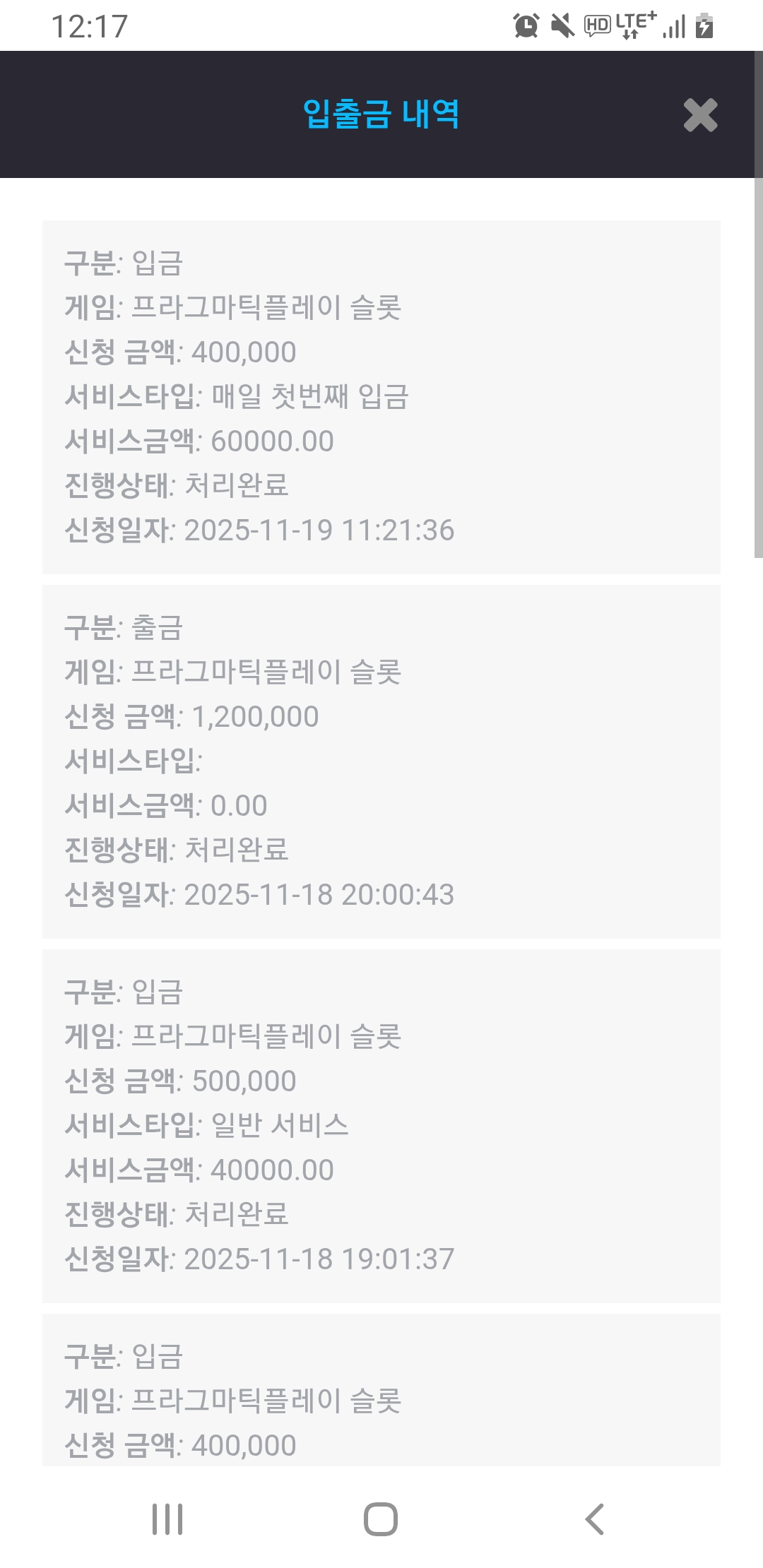Tap the 12:17 clock display

point(88,25)
